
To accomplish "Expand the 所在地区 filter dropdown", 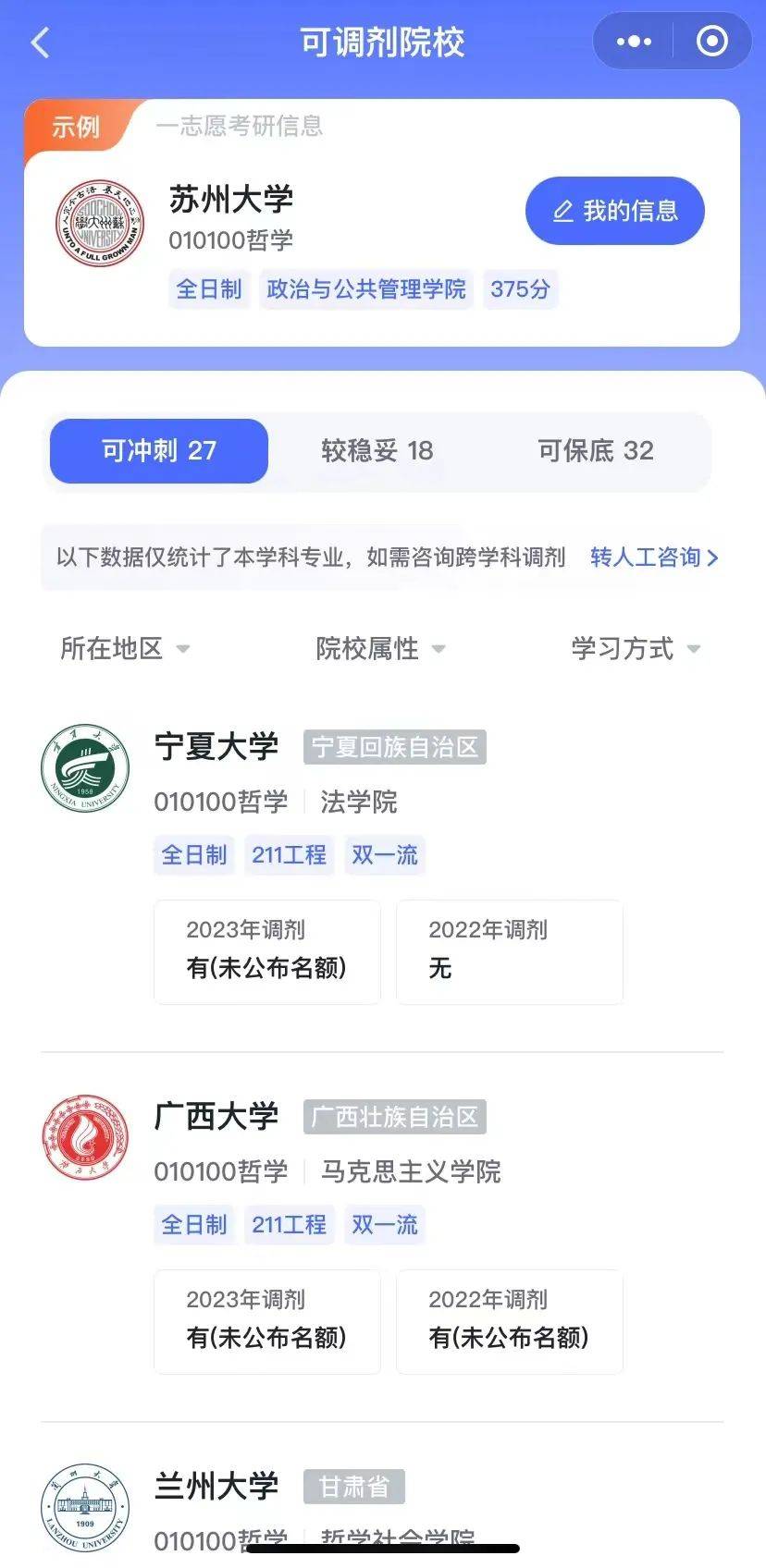I will 125,648.
